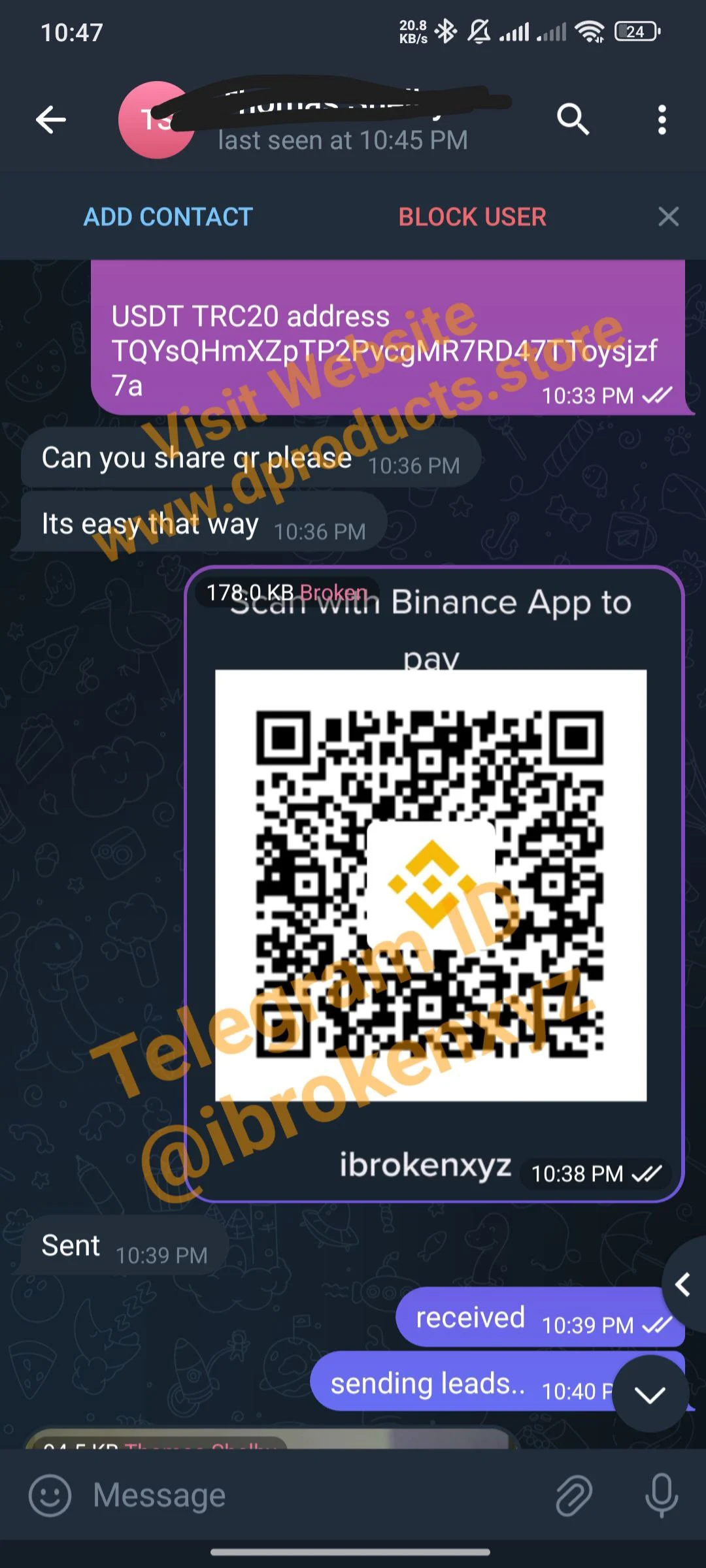Open the contact's profile from the avatar
706x1568 pixels.
click(x=156, y=120)
